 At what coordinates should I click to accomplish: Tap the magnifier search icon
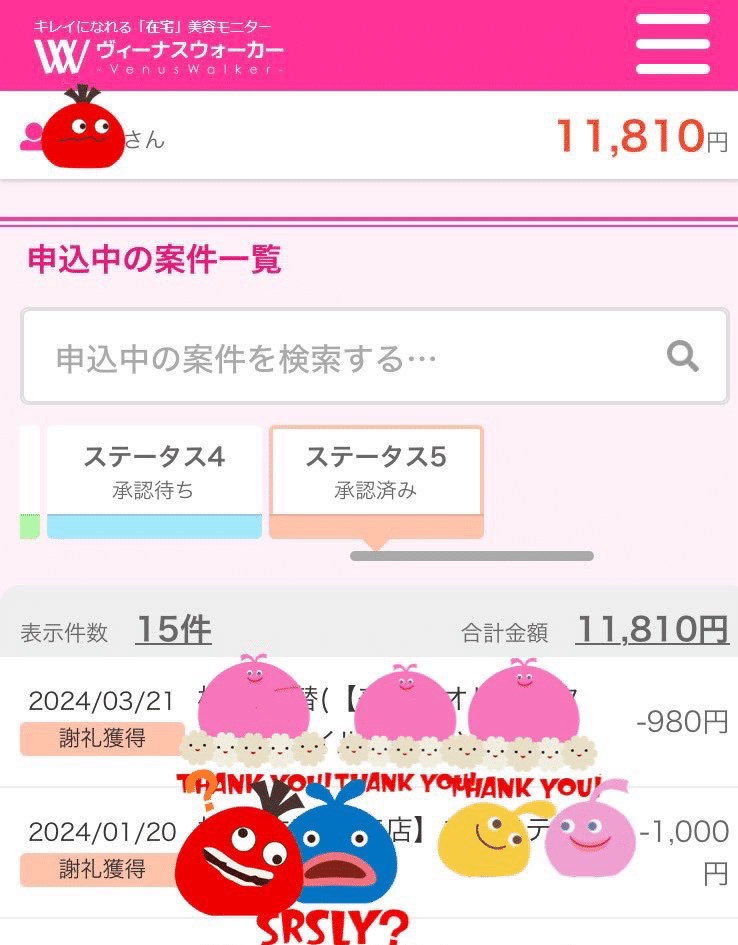[683, 356]
